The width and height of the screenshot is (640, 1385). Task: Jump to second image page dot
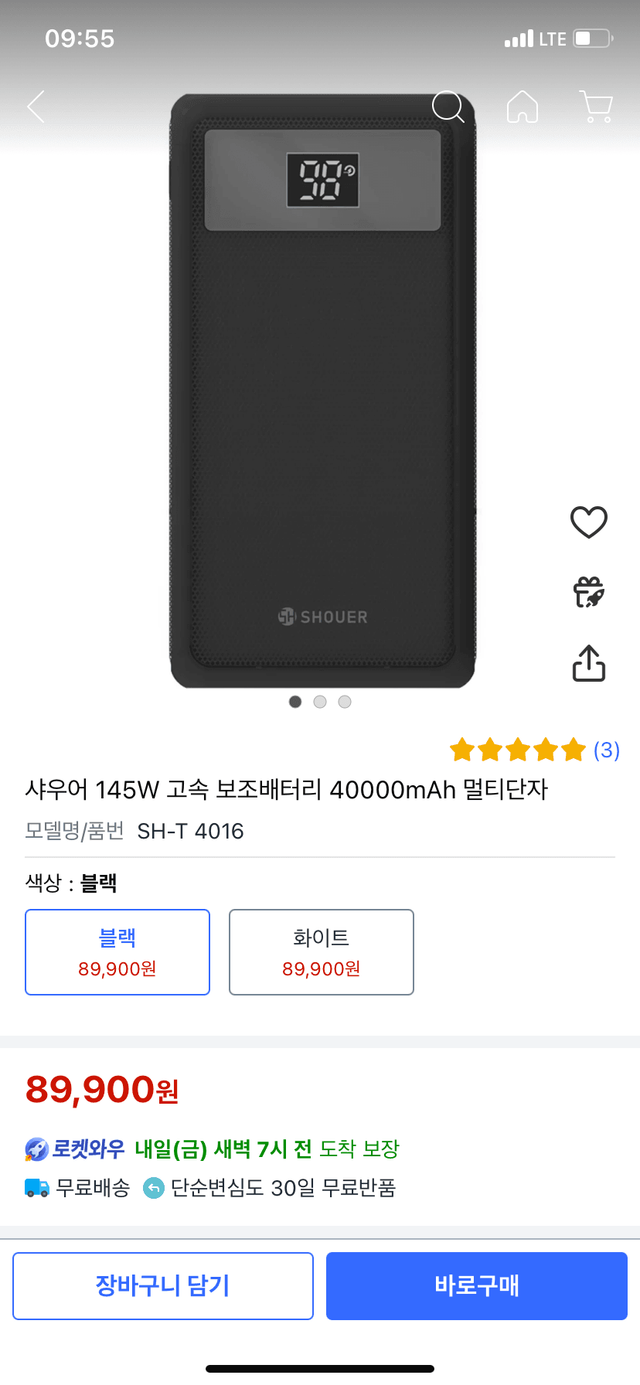coord(320,702)
